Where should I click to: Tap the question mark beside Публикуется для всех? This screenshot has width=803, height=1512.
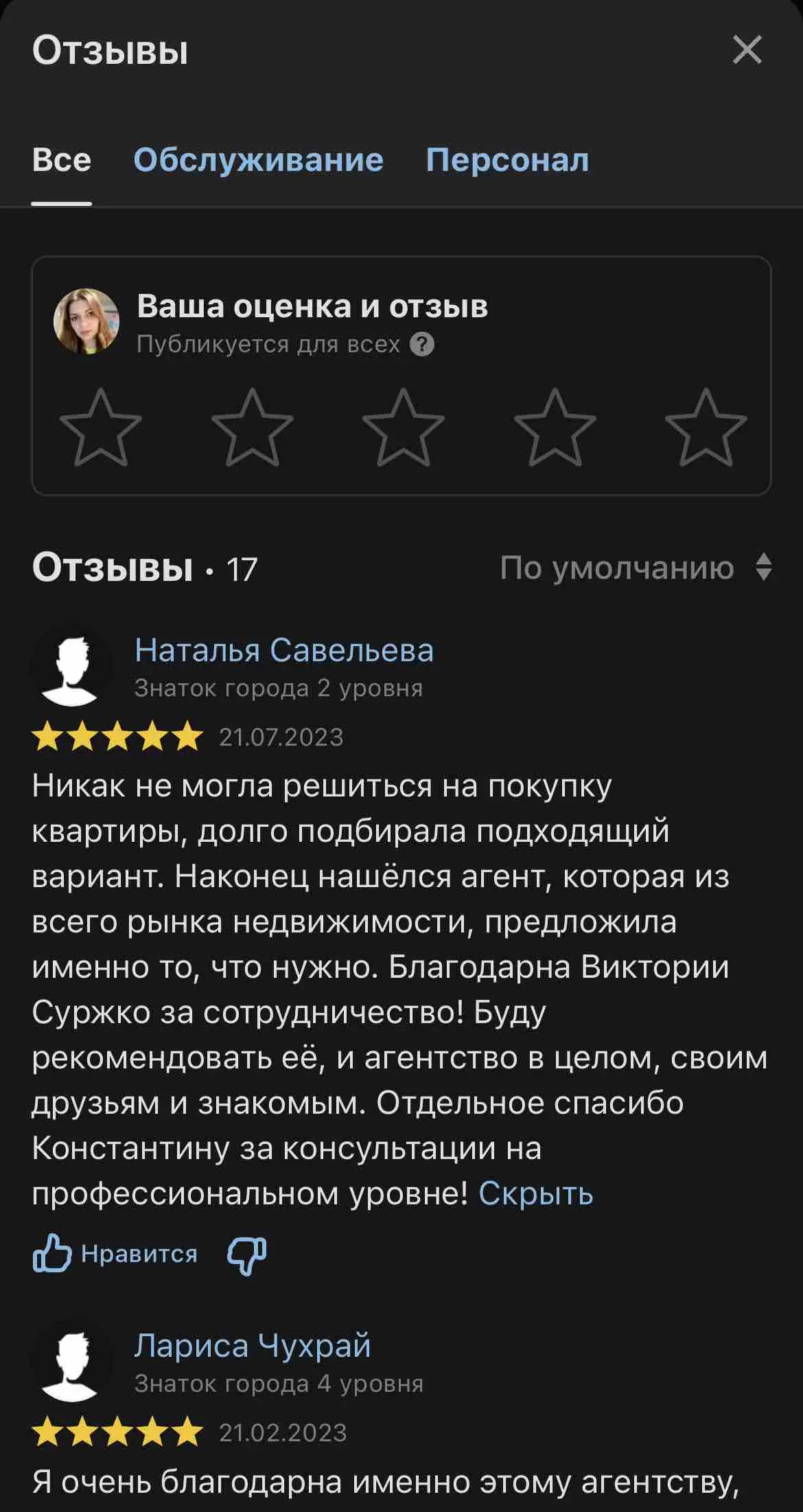coord(422,344)
